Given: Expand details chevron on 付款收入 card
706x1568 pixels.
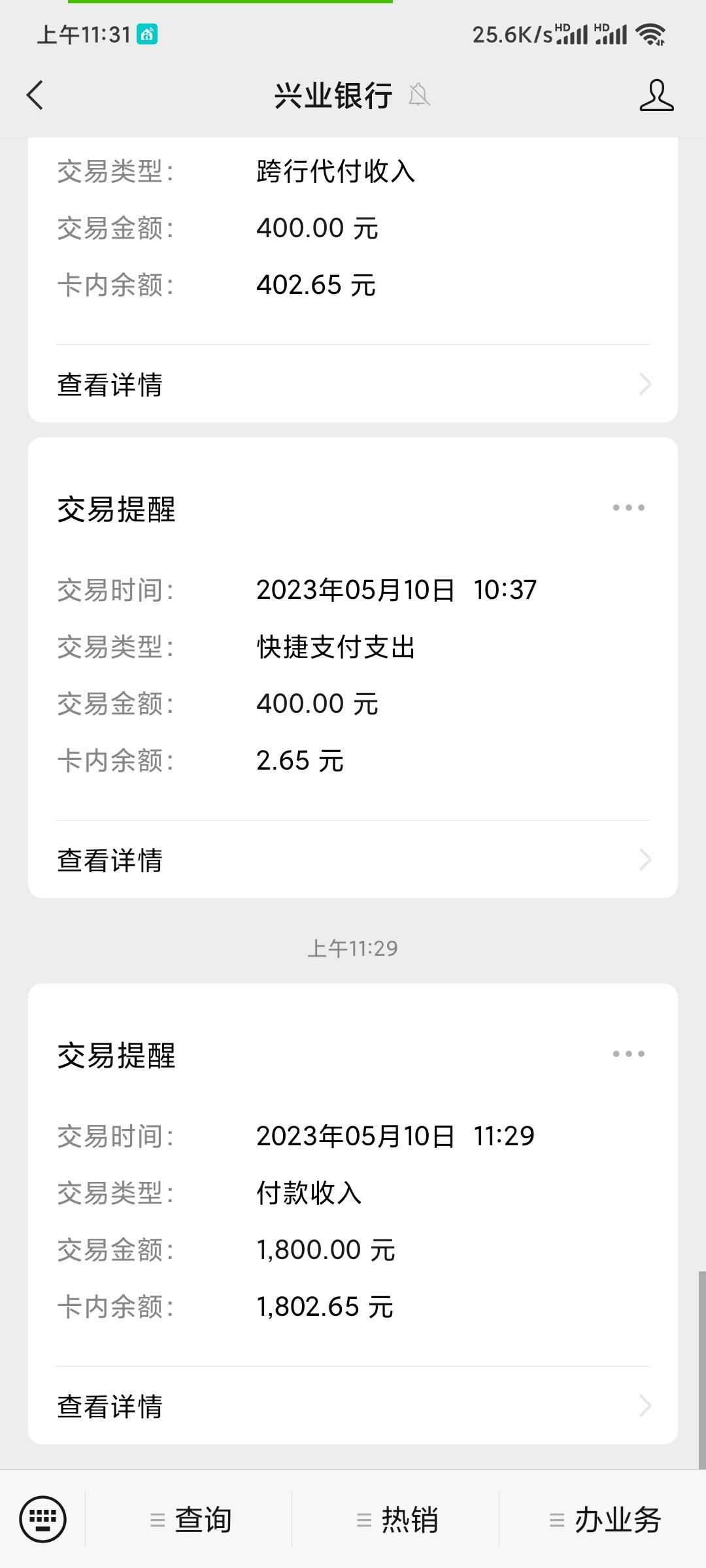Looking at the screenshot, I should coord(645,1407).
